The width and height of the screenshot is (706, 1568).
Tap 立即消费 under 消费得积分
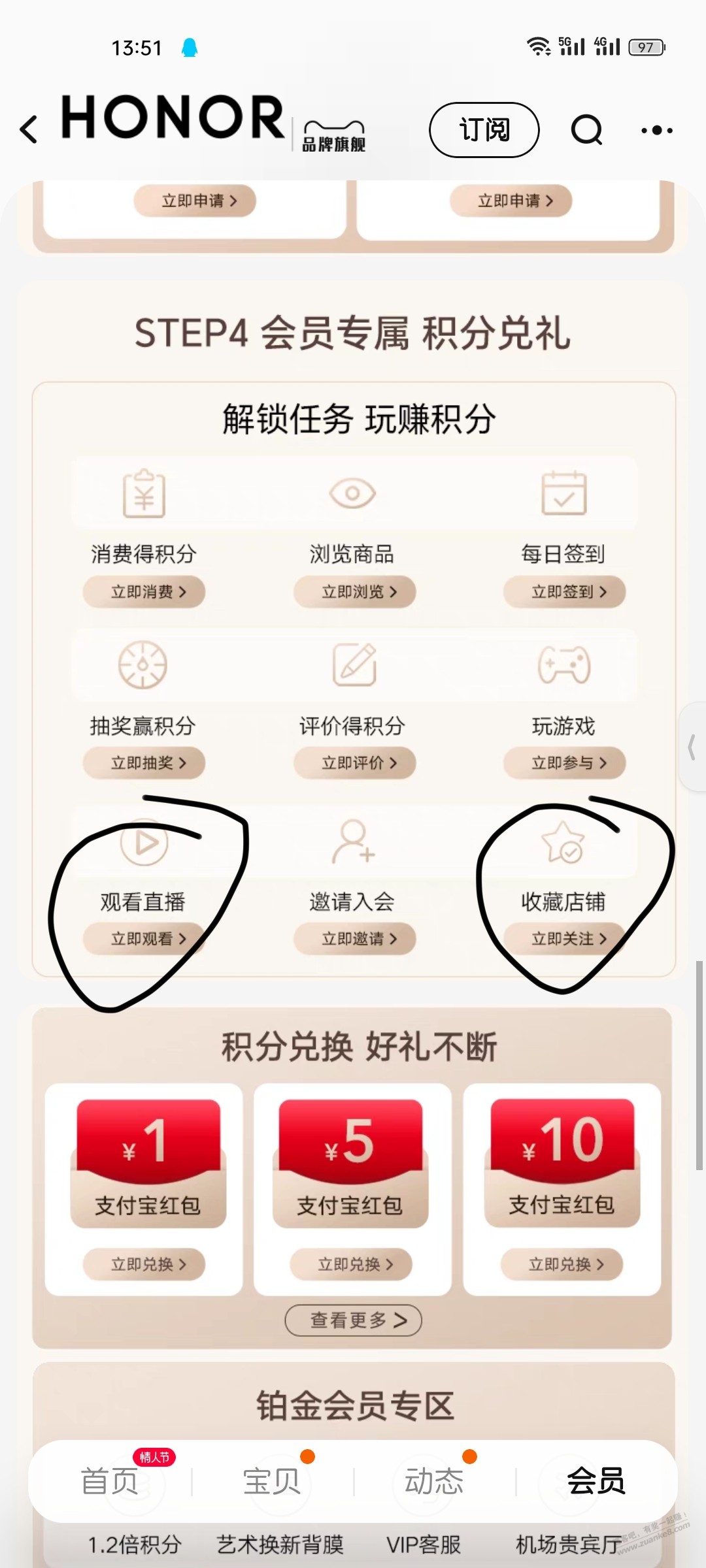144,592
